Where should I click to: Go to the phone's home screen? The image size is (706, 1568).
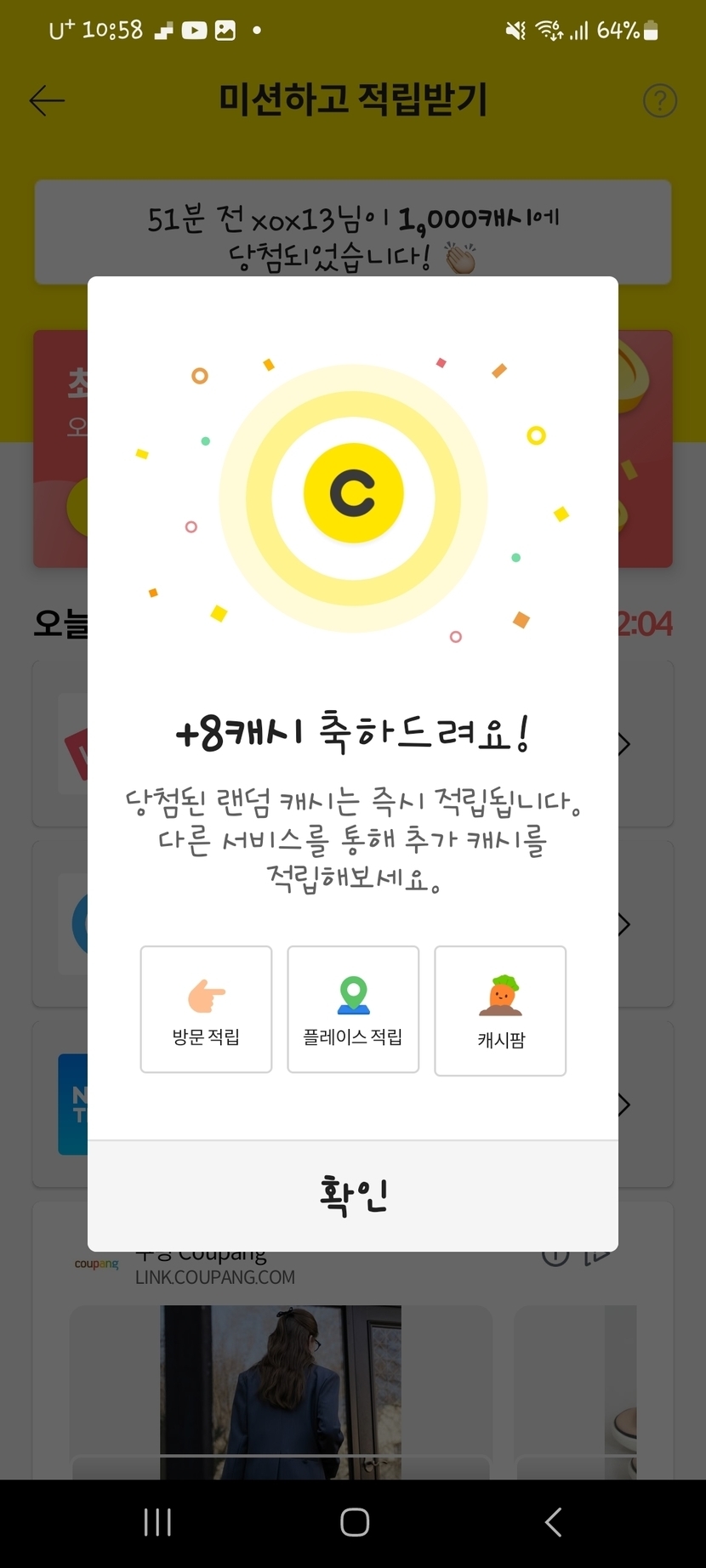[355, 1522]
